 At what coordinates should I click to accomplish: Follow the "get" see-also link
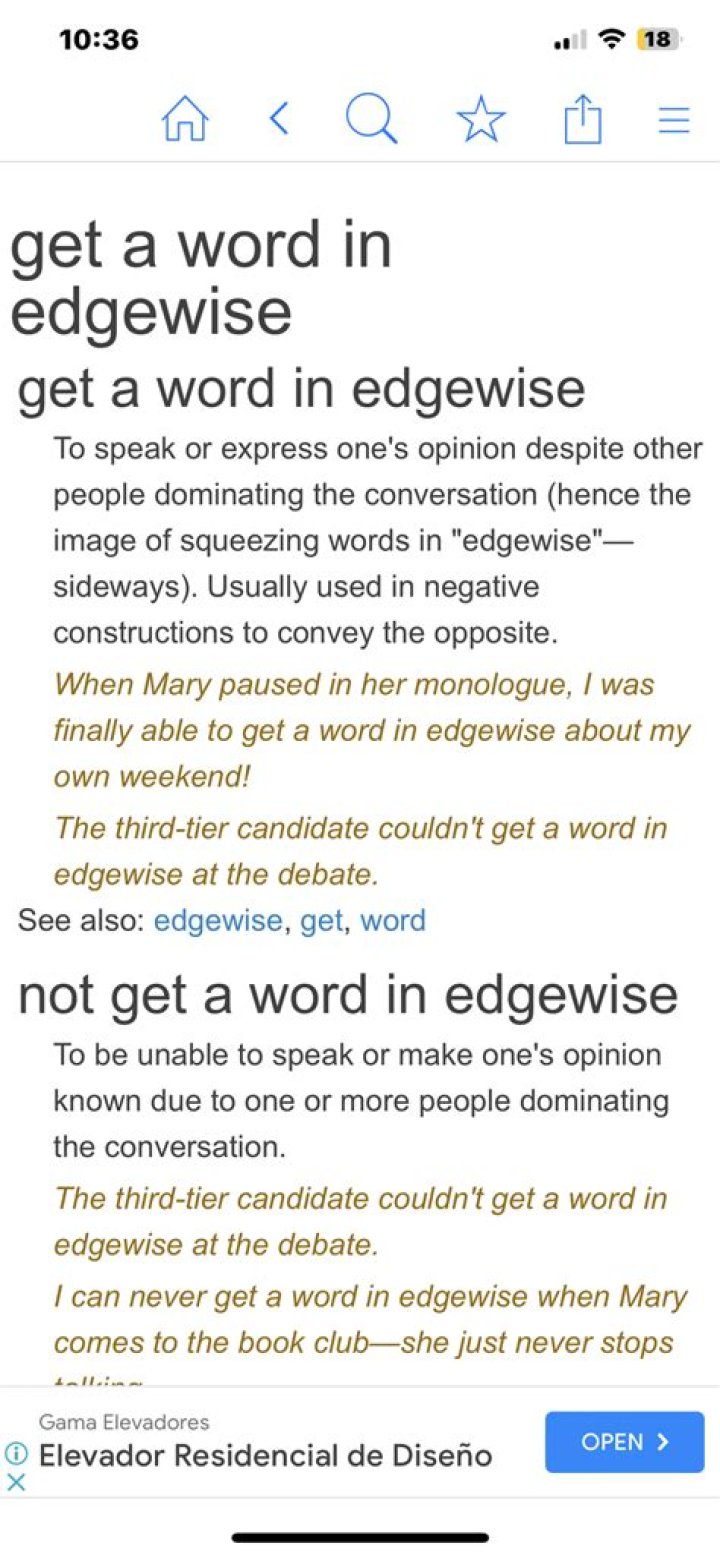[321, 920]
